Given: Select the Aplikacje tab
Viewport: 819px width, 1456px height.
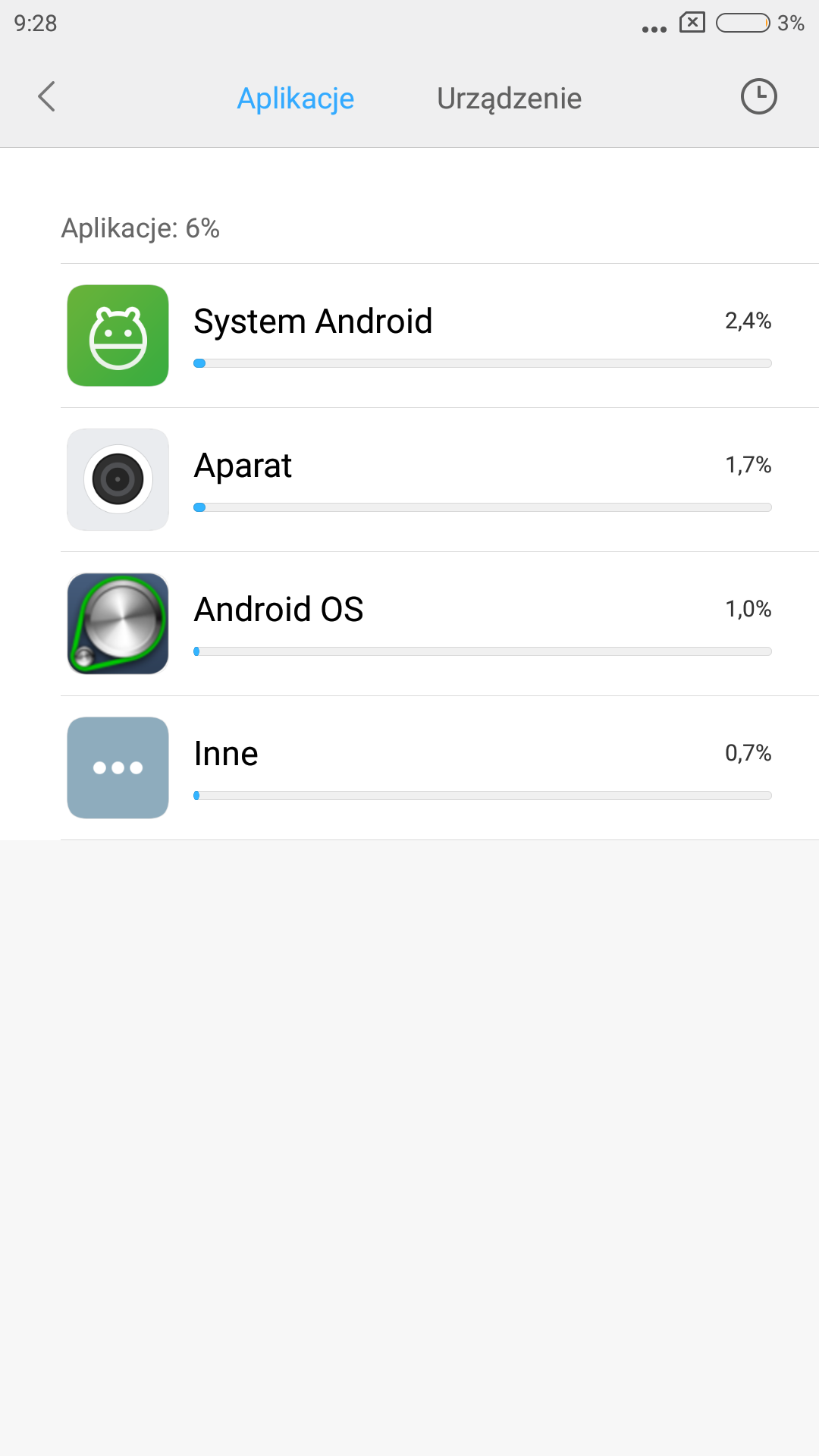Looking at the screenshot, I should click(296, 99).
